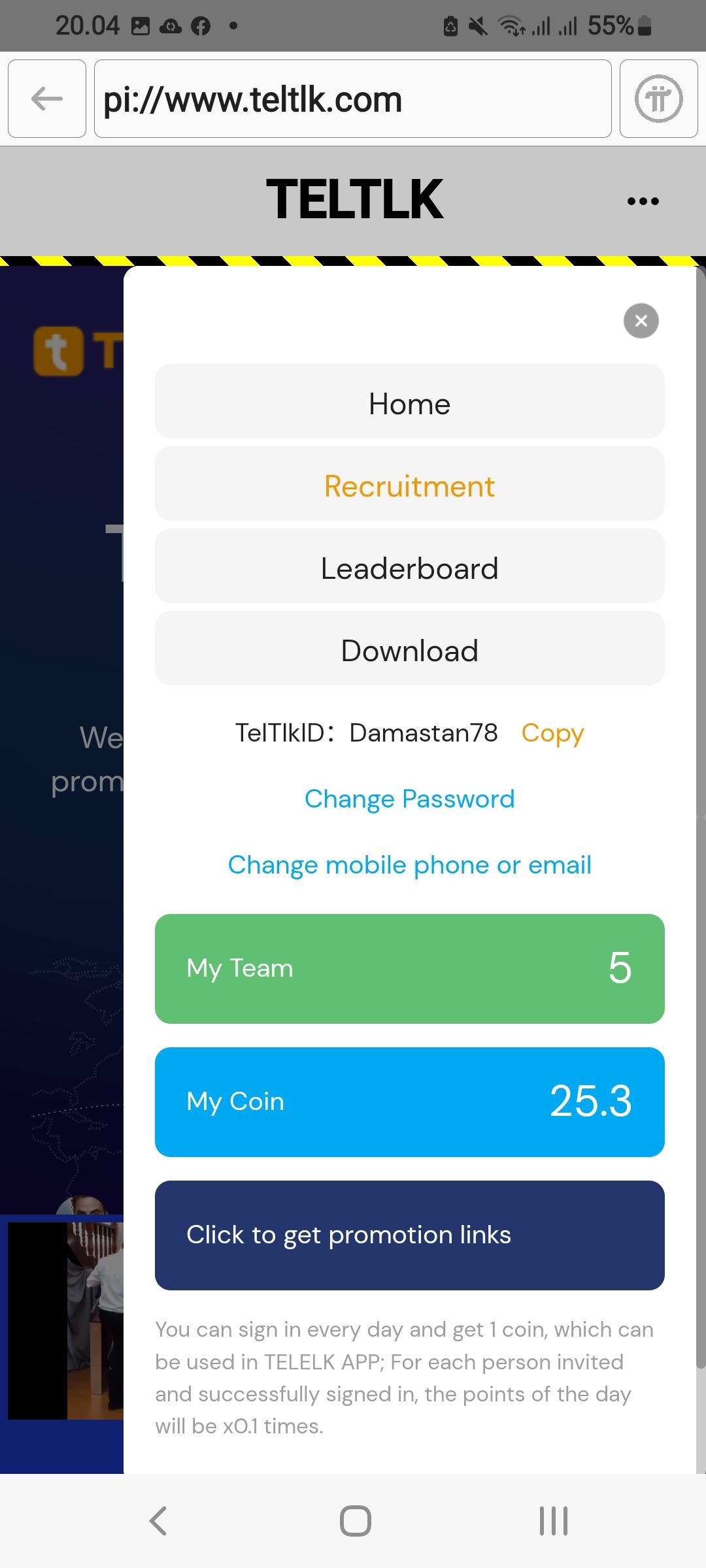Open the Download page
The width and height of the screenshot is (706, 1568).
(x=409, y=649)
